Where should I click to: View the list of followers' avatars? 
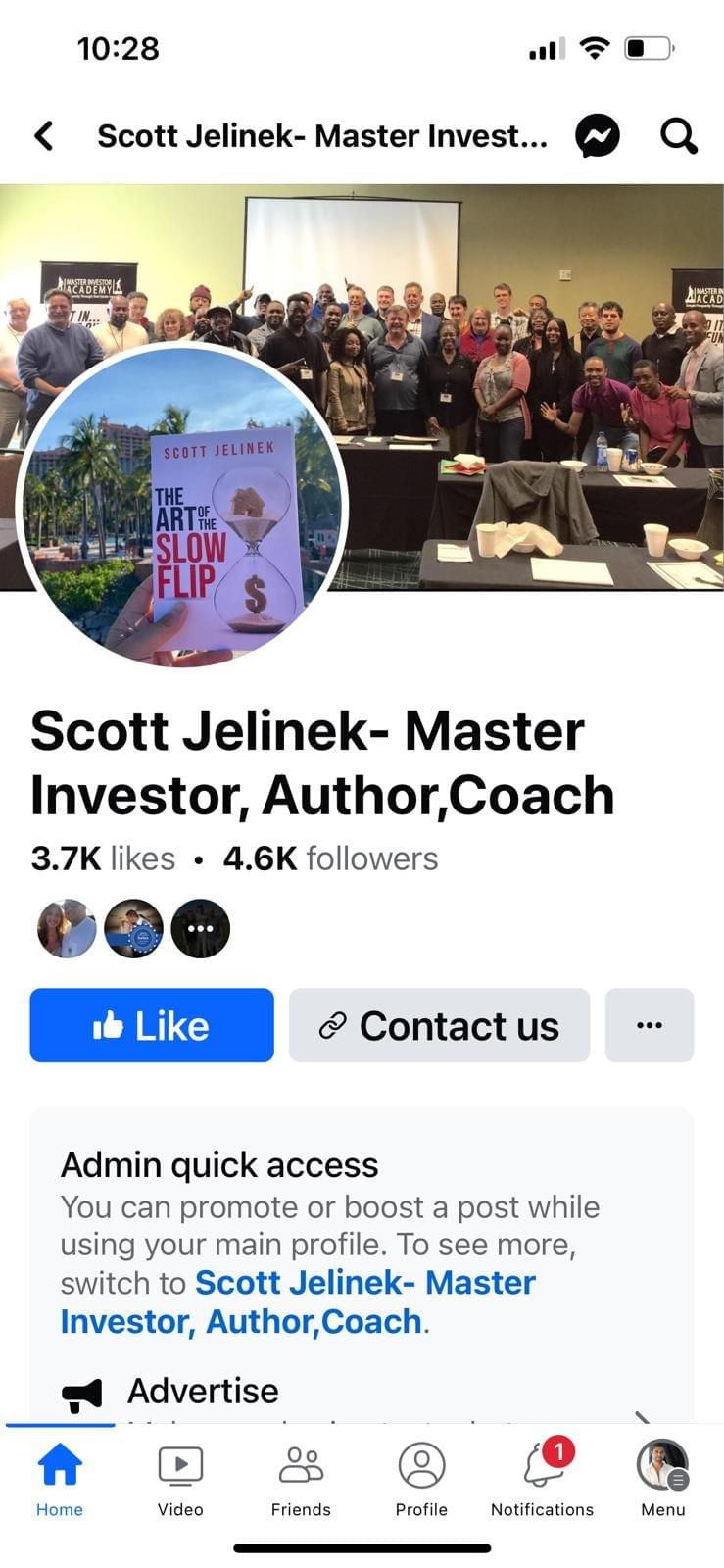coord(133,928)
